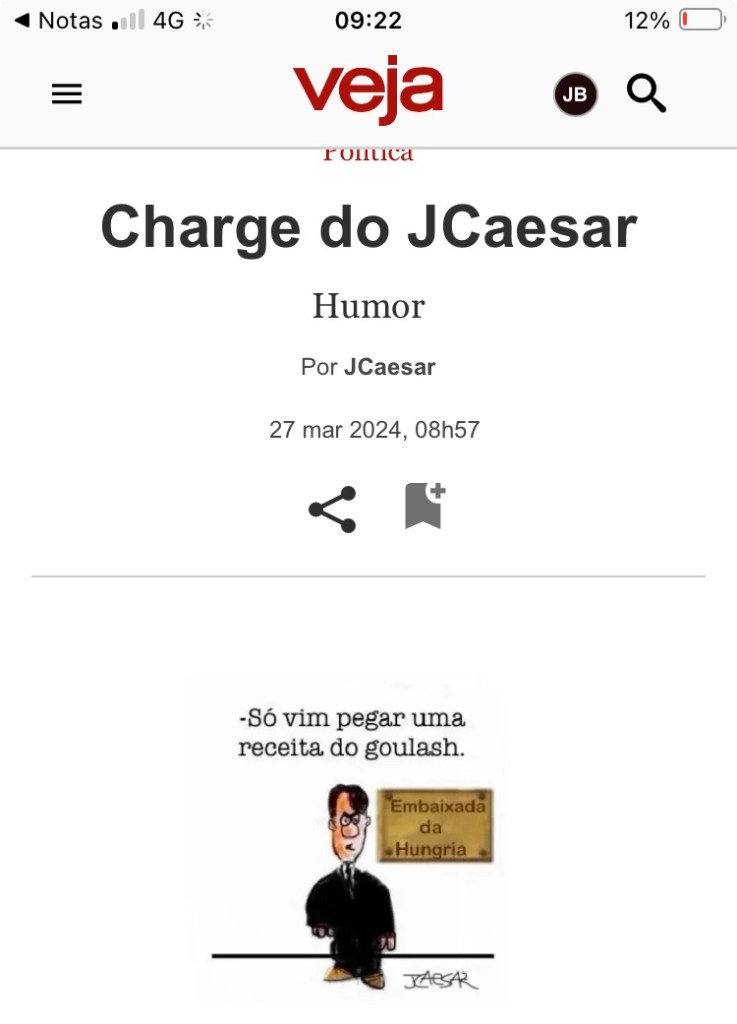This screenshot has width=737, height=1024.
Task: Open the search magnifier
Action: pyautogui.click(x=646, y=94)
